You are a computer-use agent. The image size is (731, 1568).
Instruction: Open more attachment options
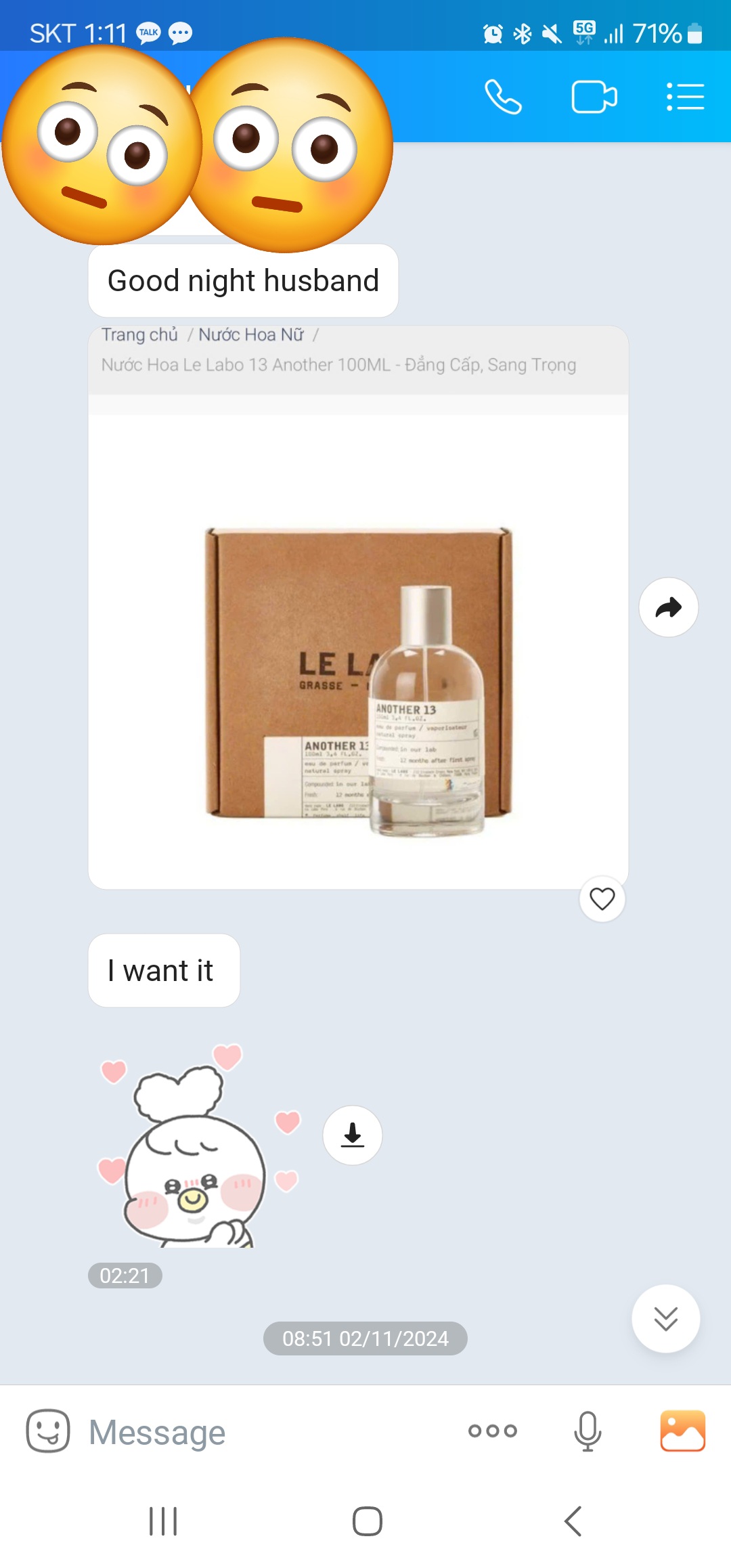coord(492,1431)
